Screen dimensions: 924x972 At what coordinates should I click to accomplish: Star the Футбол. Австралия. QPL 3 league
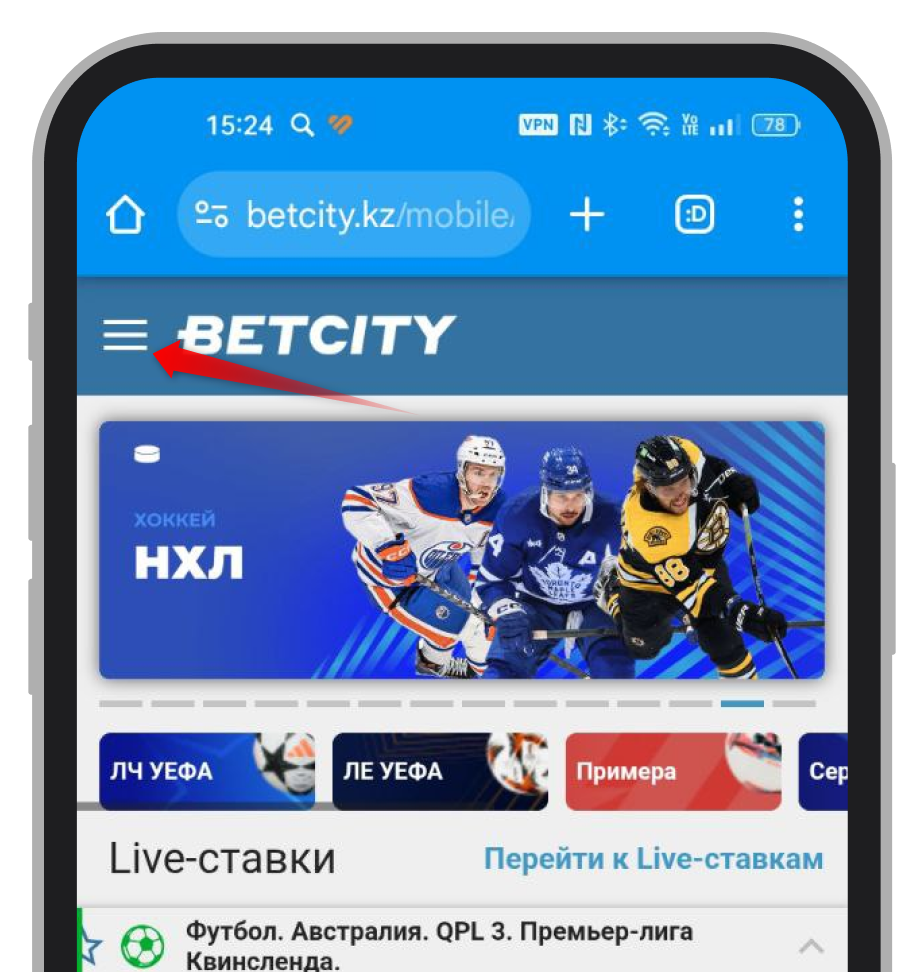point(91,945)
